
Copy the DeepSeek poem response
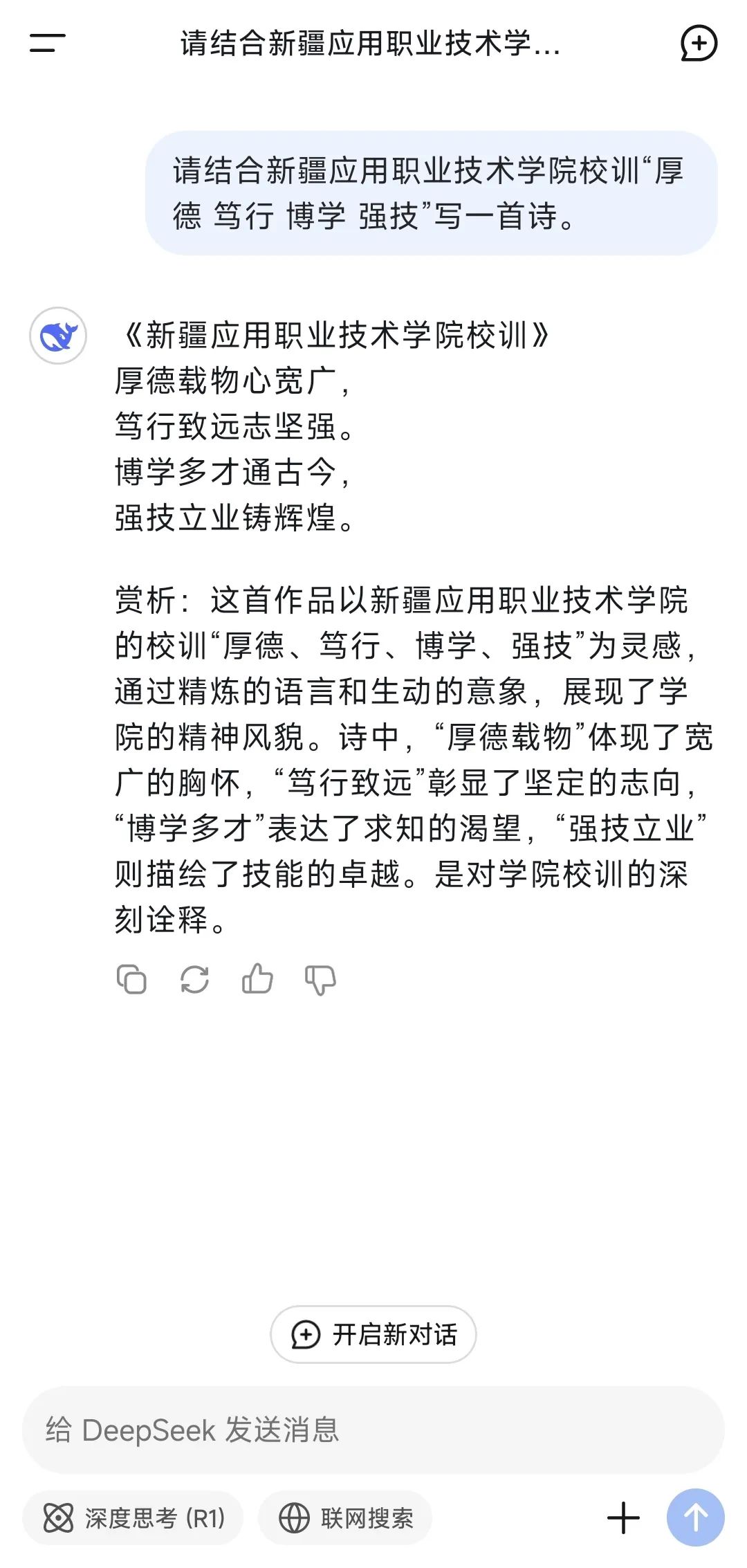(x=131, y=979)
